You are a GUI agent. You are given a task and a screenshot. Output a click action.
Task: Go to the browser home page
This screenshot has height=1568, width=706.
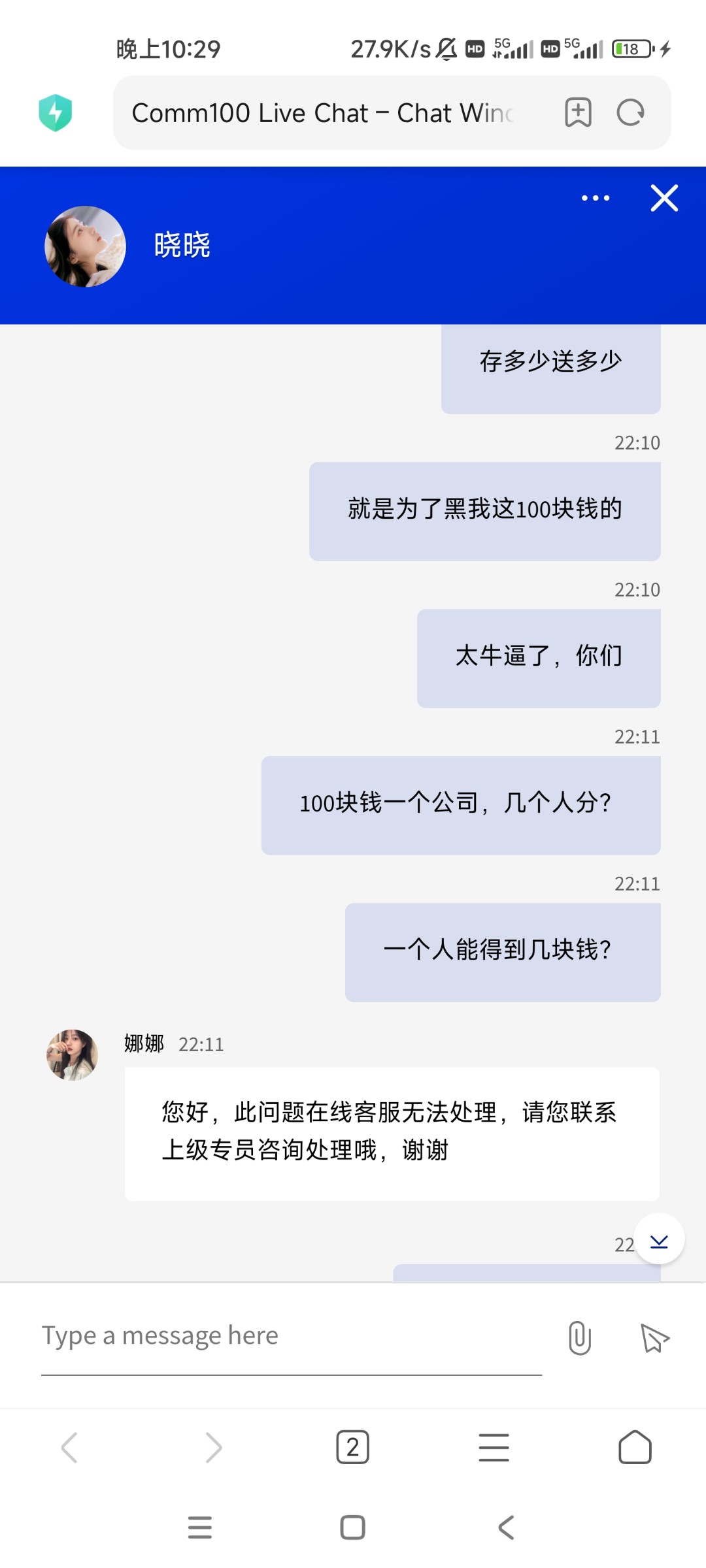(635, 1447)
